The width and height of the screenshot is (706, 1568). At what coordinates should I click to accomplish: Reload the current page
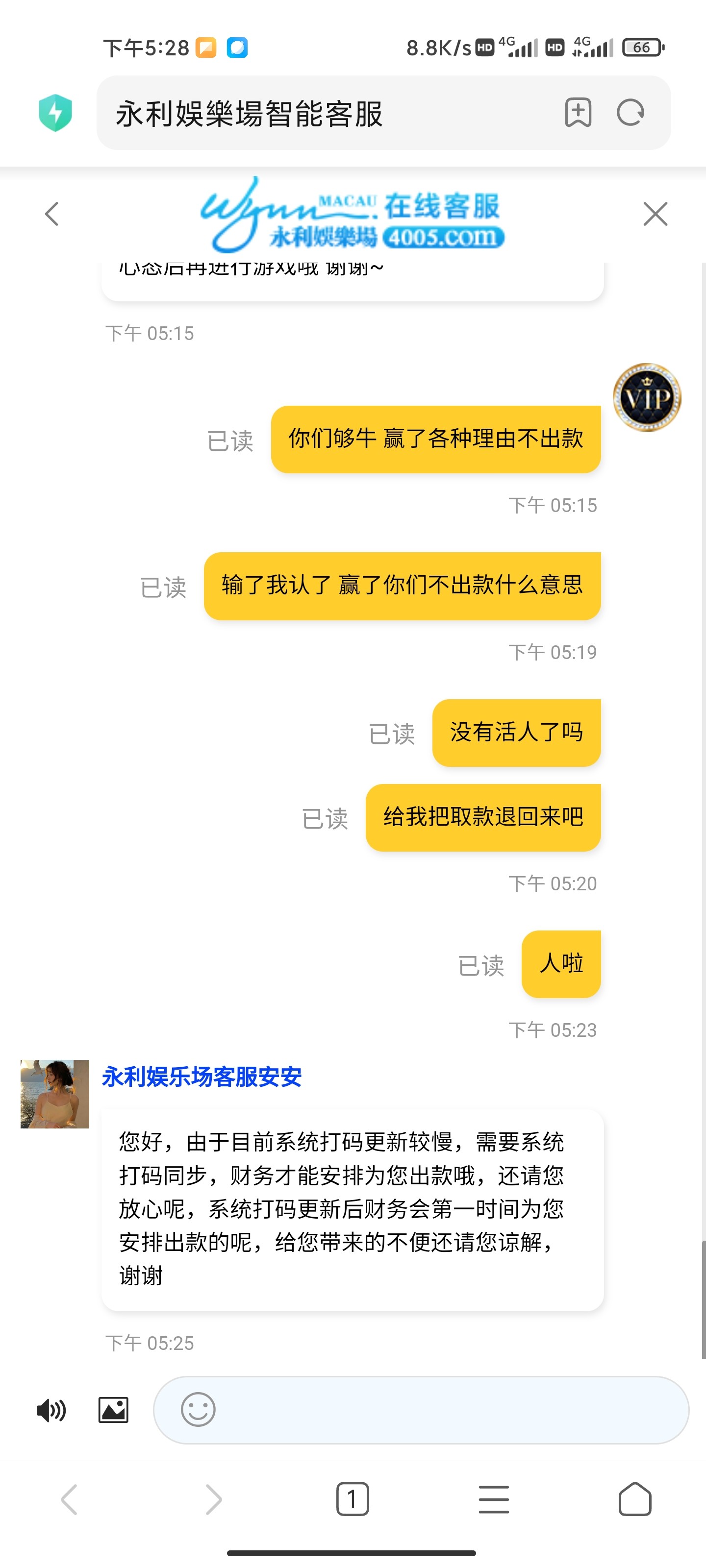[x=630, y=113]
